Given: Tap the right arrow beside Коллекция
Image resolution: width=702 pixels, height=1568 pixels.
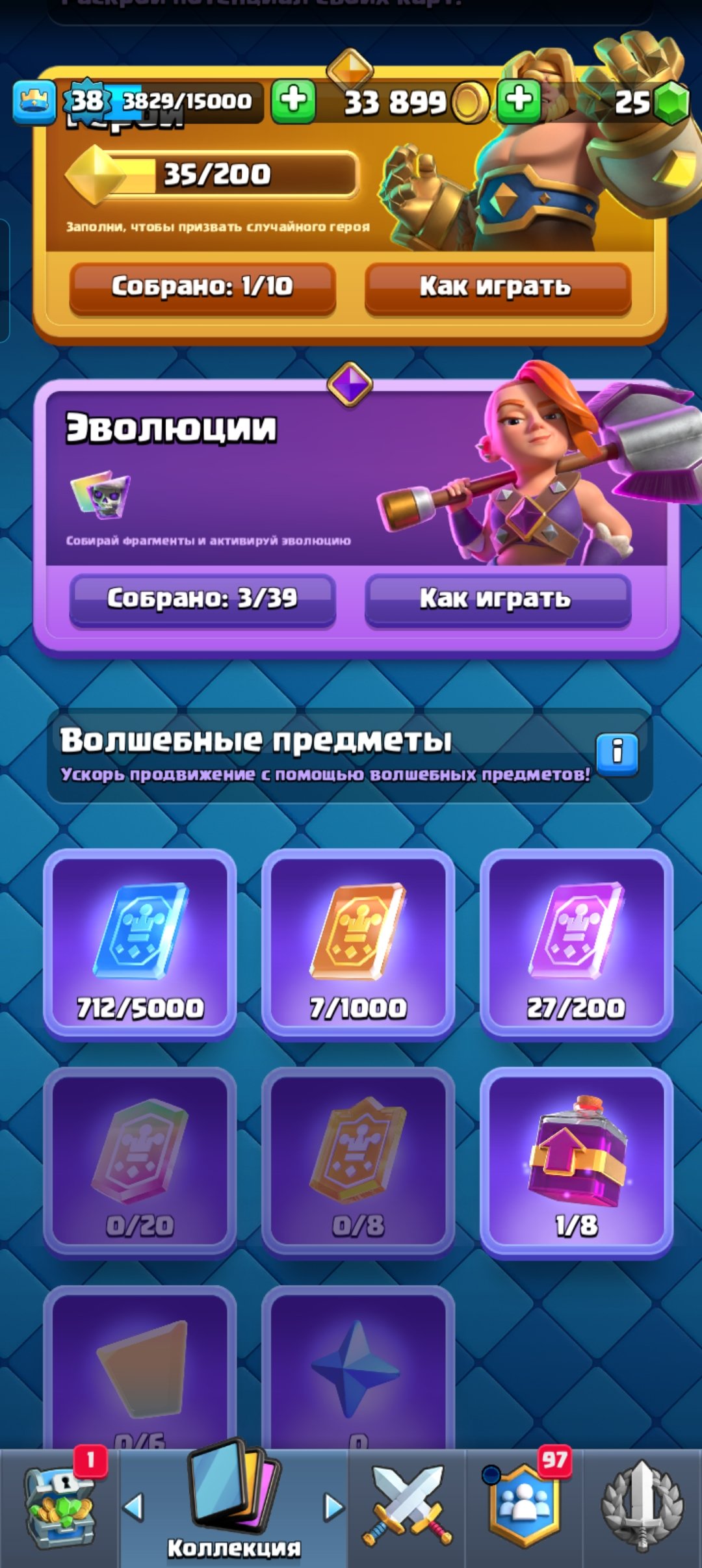Looking at the screenshot, I should click(x=333, y=1507).
